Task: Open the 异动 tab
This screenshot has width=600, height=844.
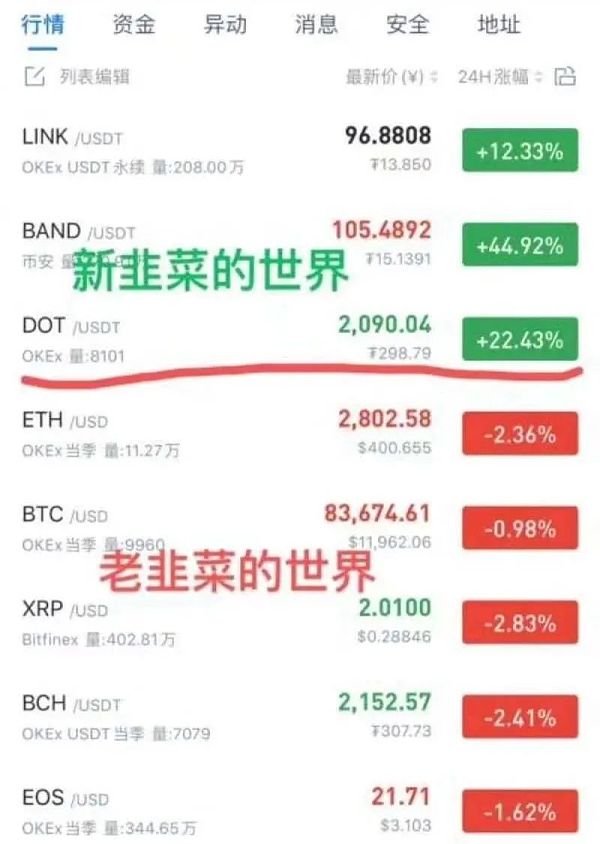Action: pyautogui.click(x=225, y=25)
